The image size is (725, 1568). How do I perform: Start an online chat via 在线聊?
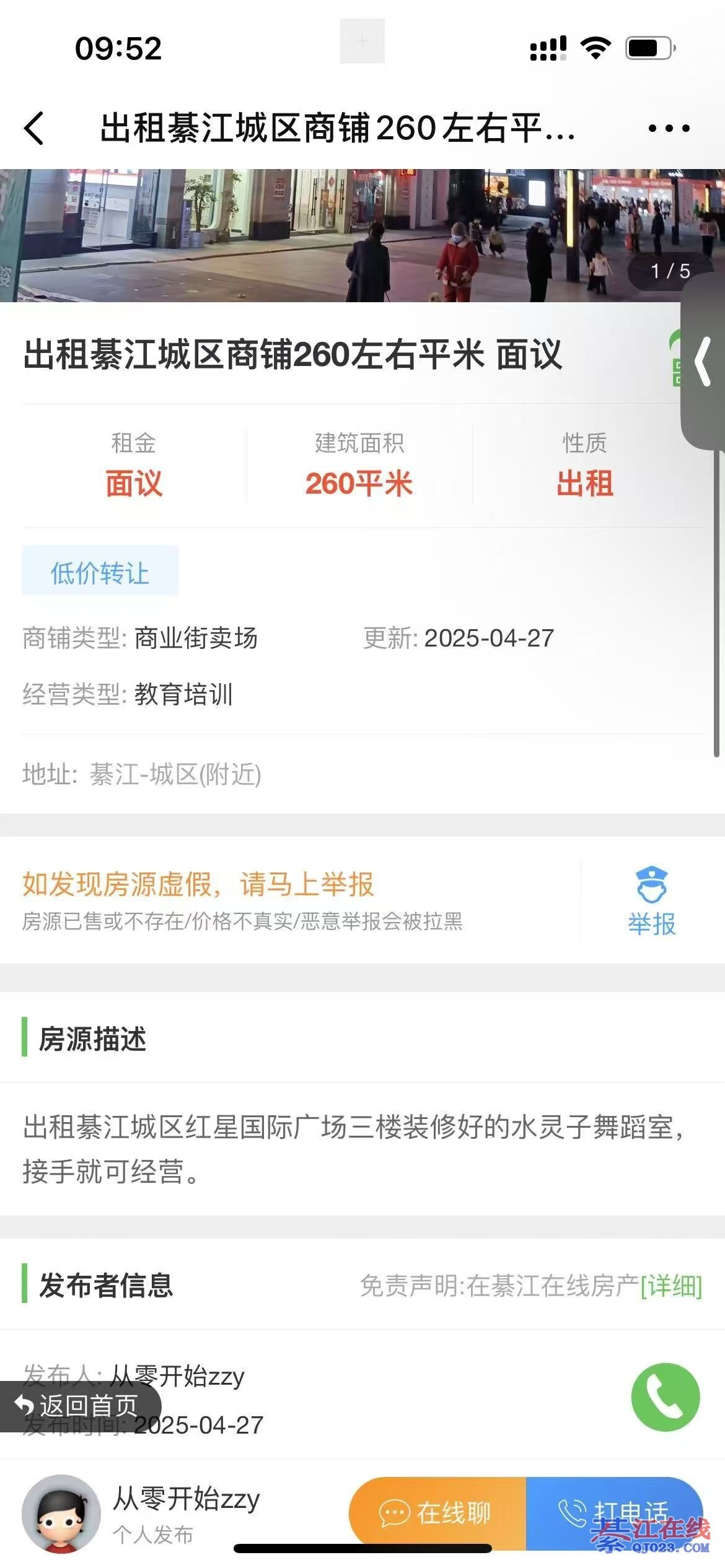(x=437, y=1513)
